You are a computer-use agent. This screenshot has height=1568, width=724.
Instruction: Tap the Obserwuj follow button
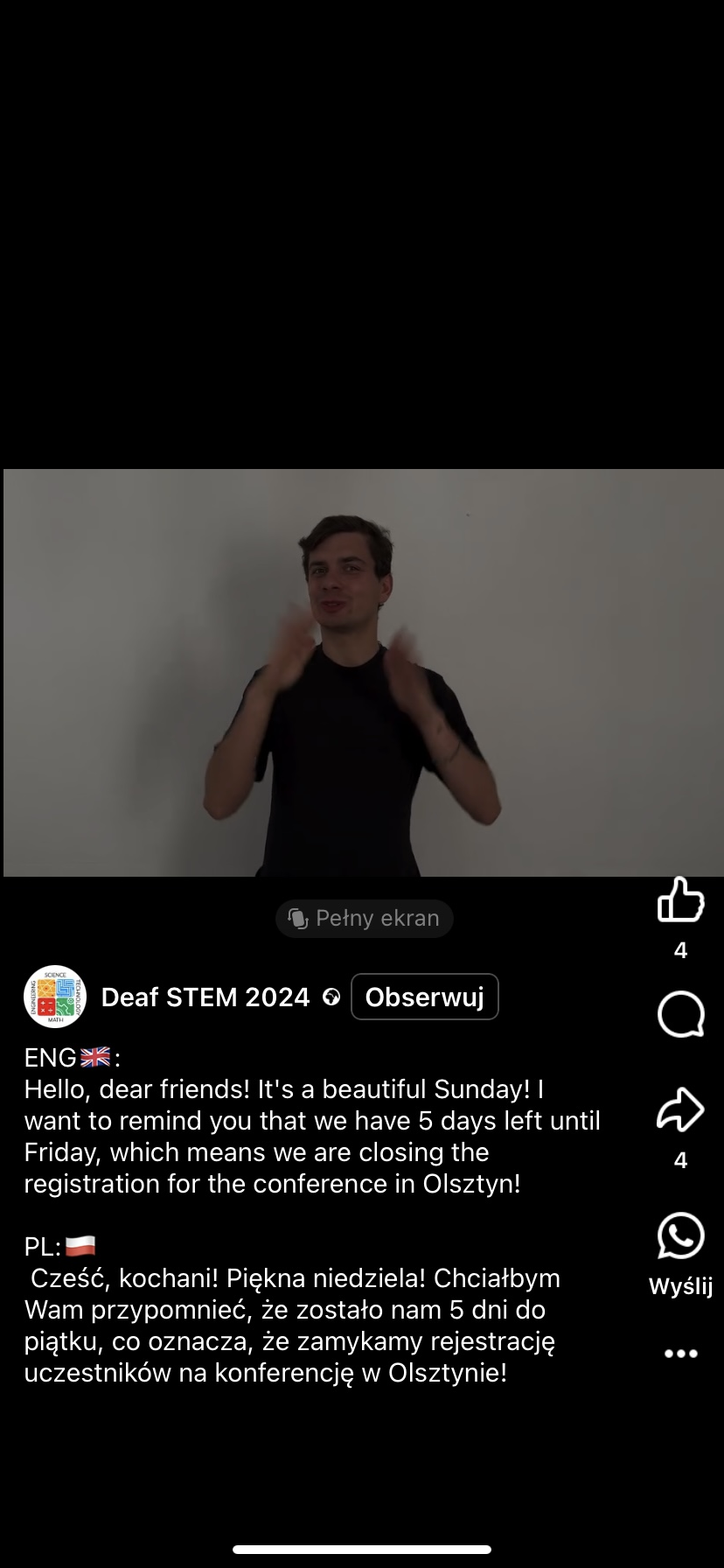pyautogui.click(x=424, y=997)
